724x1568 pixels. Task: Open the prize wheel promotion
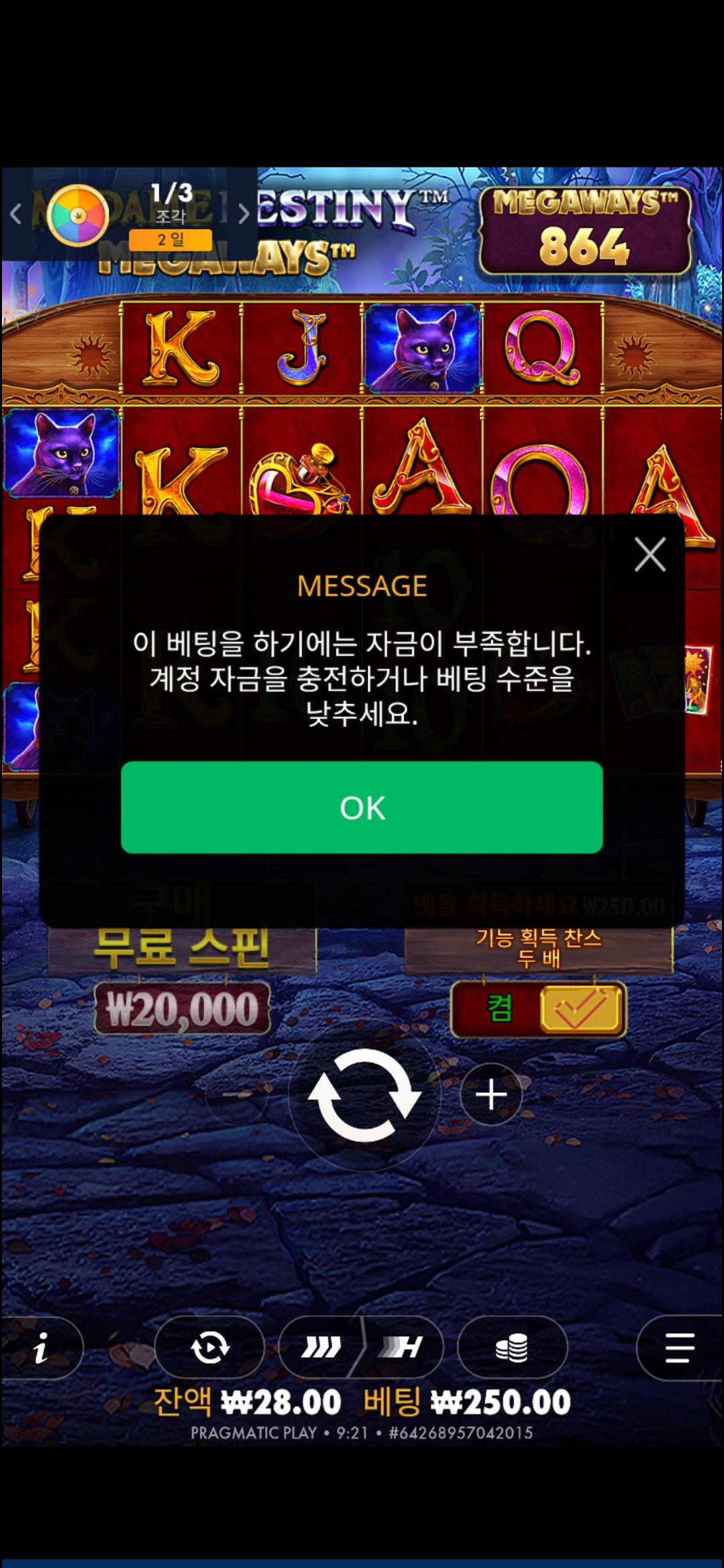78,214
